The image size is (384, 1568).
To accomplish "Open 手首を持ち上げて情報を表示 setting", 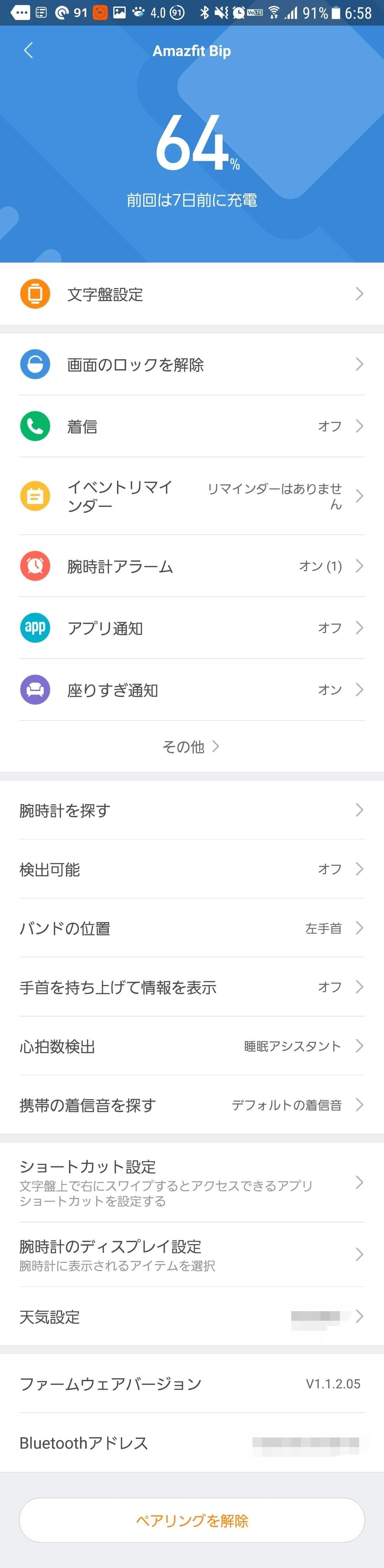I will (192, 987).
